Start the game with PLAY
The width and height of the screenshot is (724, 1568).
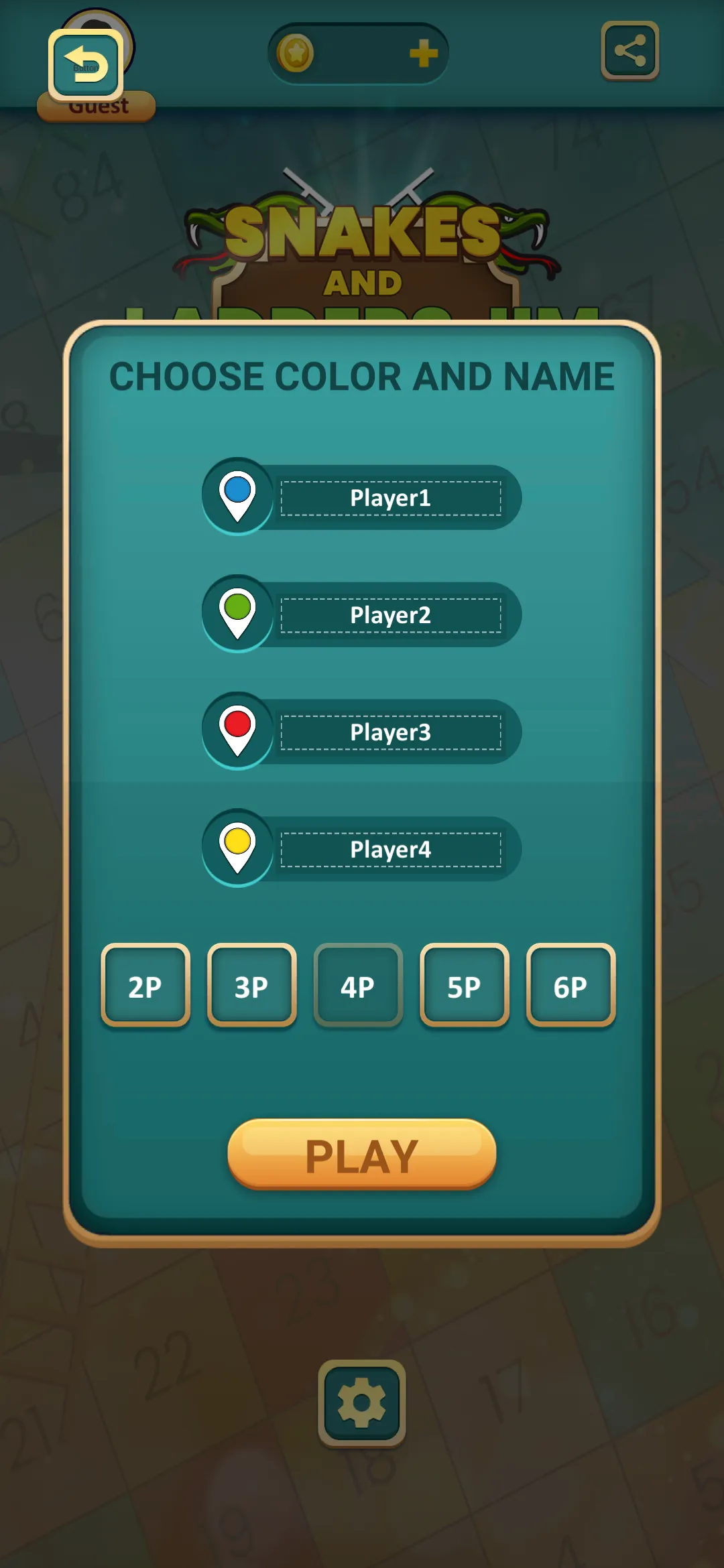pos(362,1155)
